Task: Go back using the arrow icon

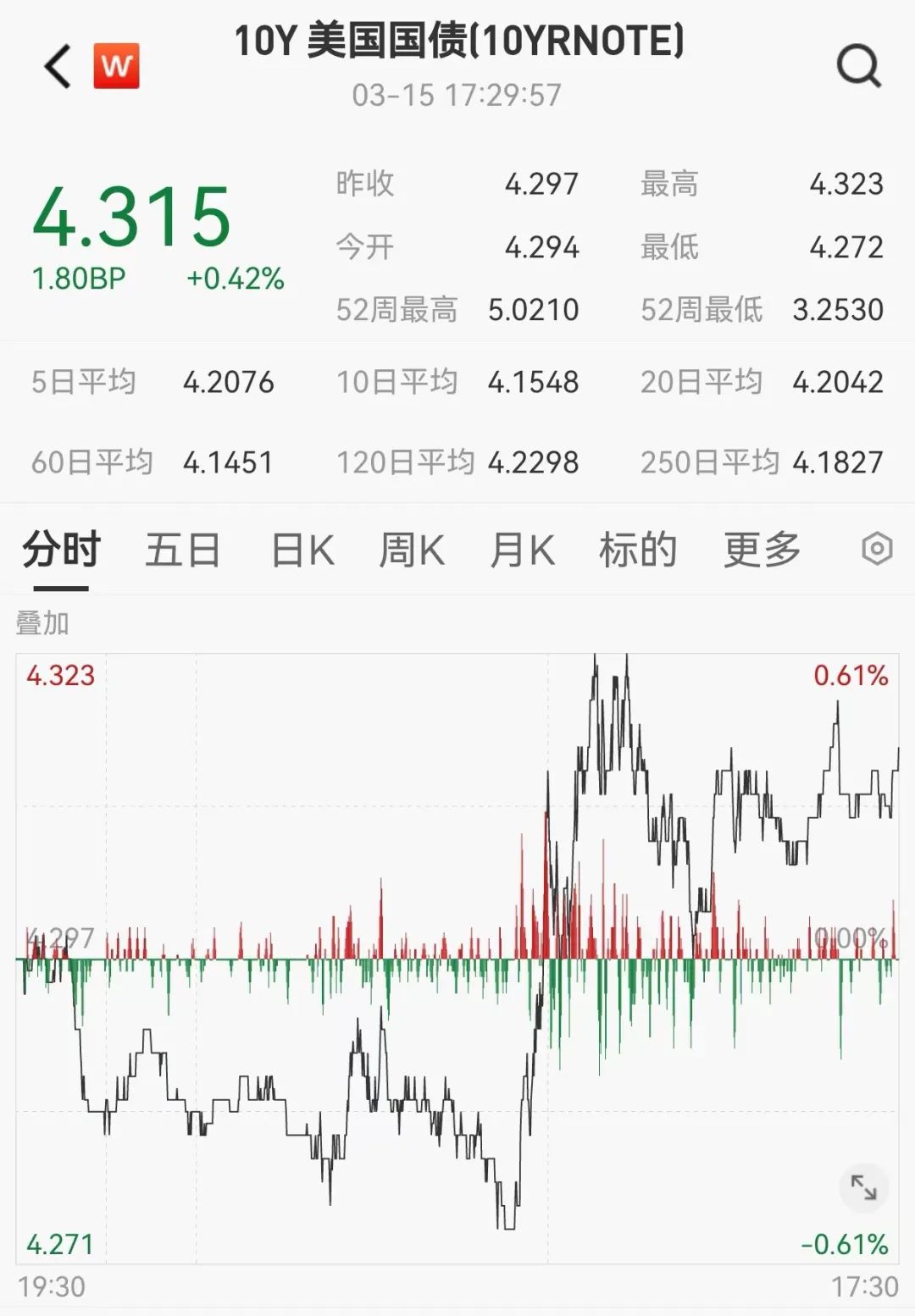Action: coord(58,67)
